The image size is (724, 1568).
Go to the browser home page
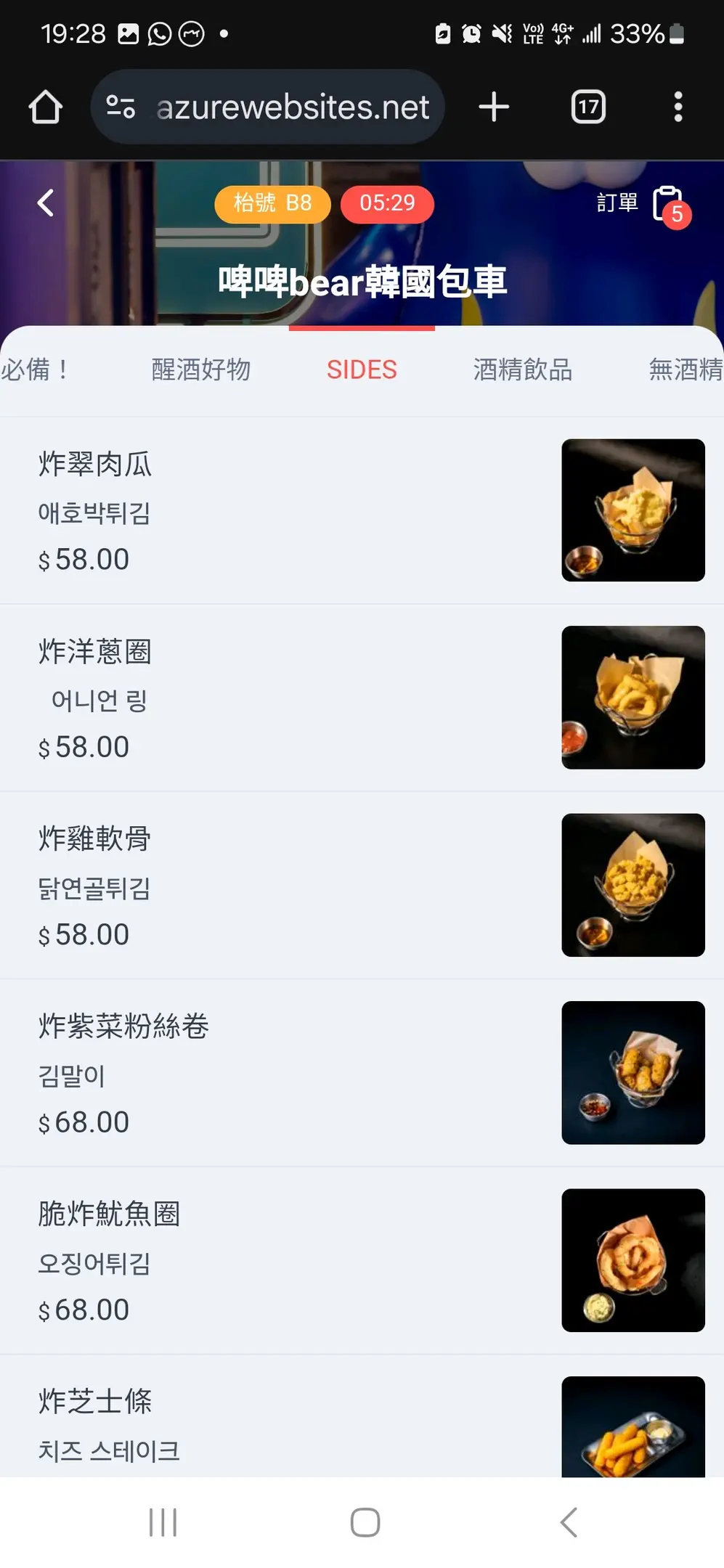tap(46, 107)
